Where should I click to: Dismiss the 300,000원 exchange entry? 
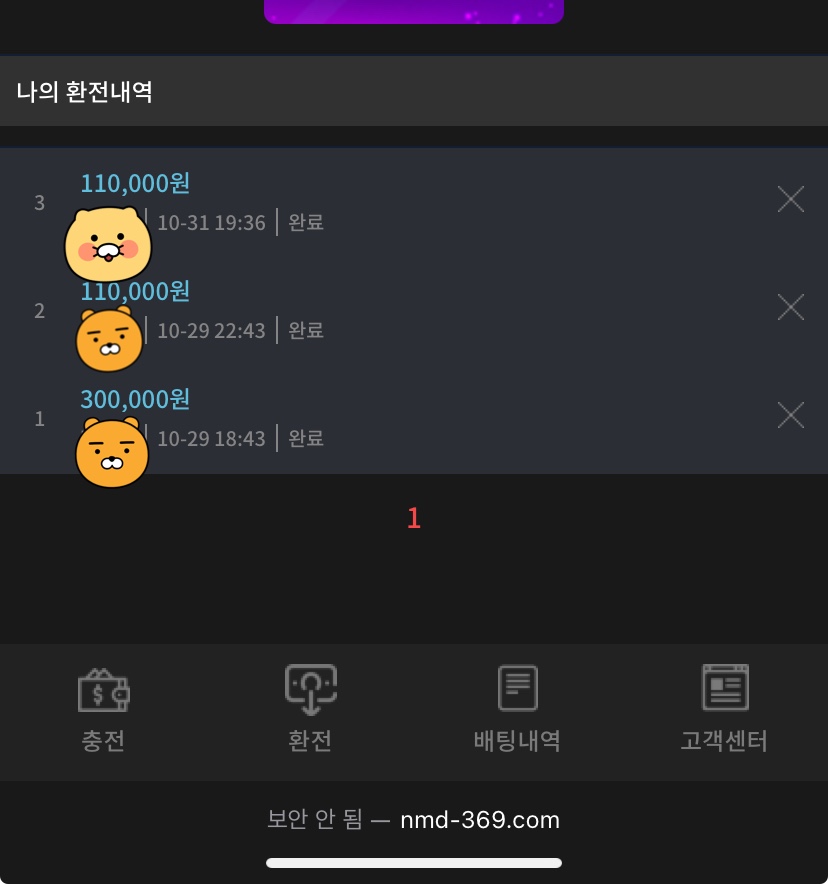[x=790, y=415]
